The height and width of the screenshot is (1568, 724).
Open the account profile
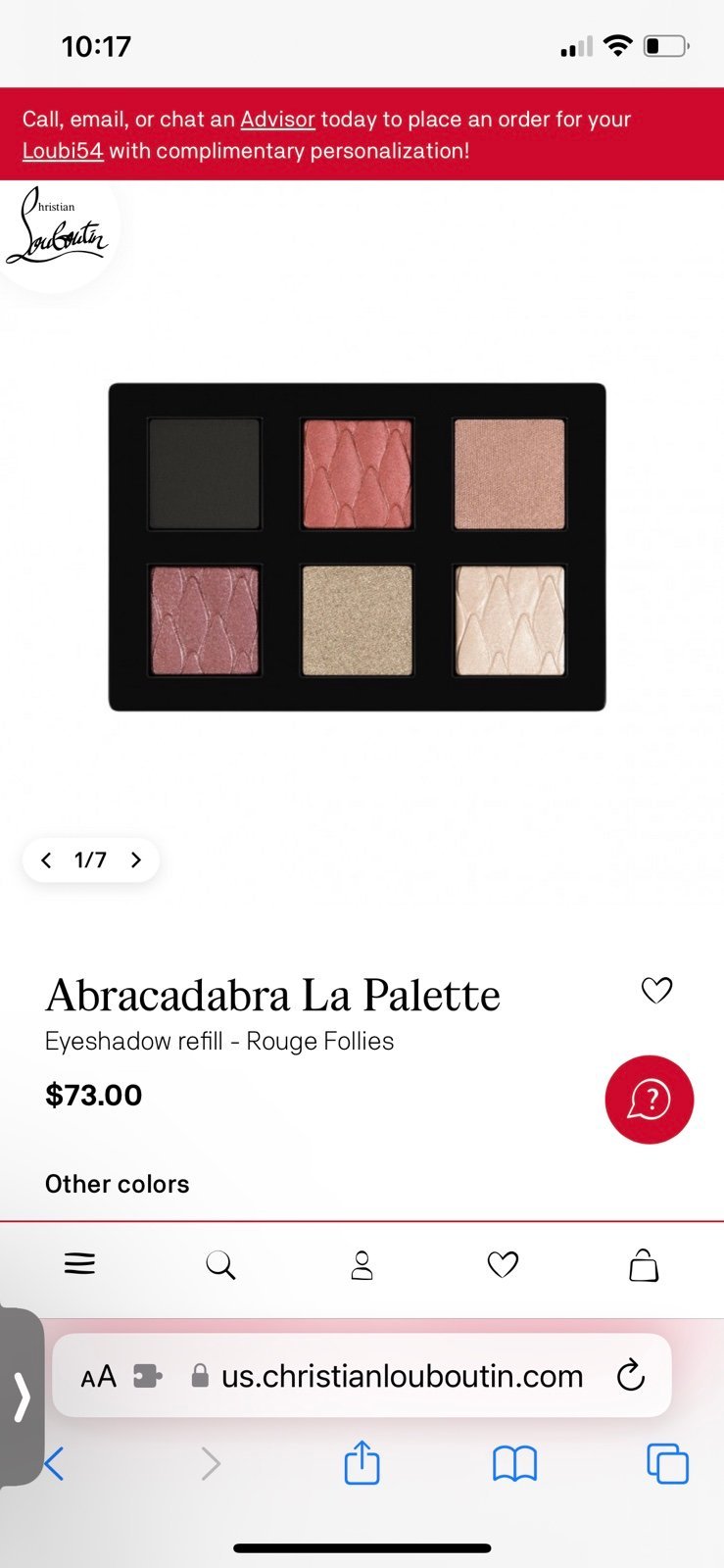pos(362,1265)
